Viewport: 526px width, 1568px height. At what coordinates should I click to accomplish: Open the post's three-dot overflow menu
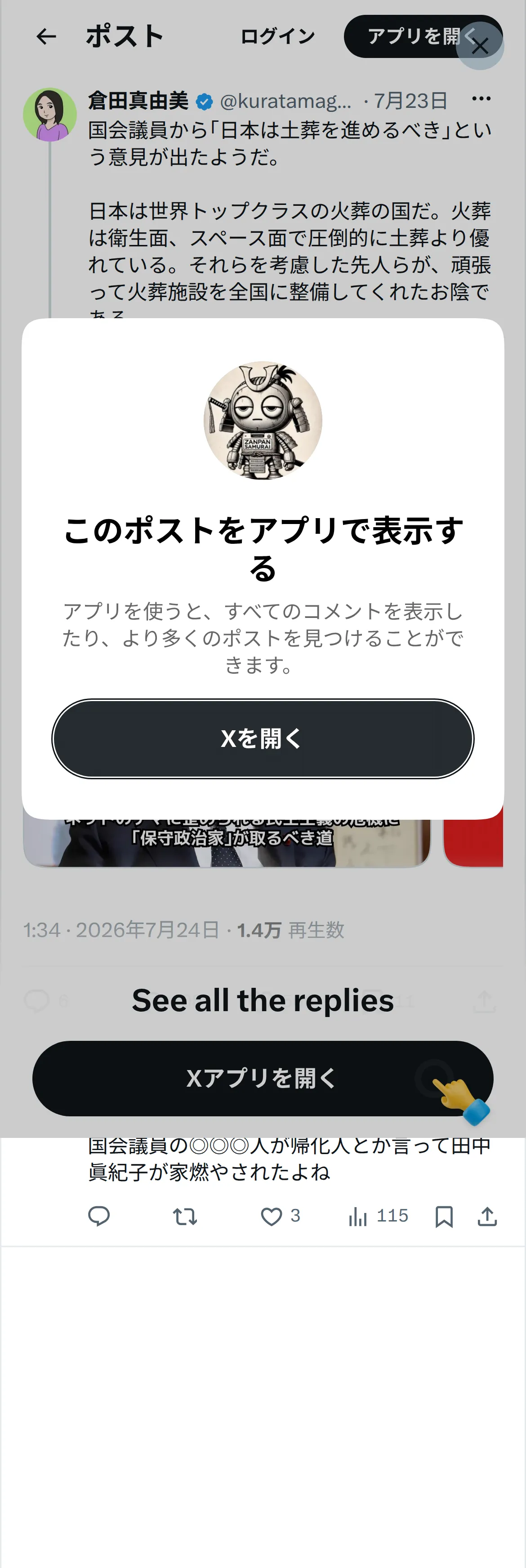point(481,98)
